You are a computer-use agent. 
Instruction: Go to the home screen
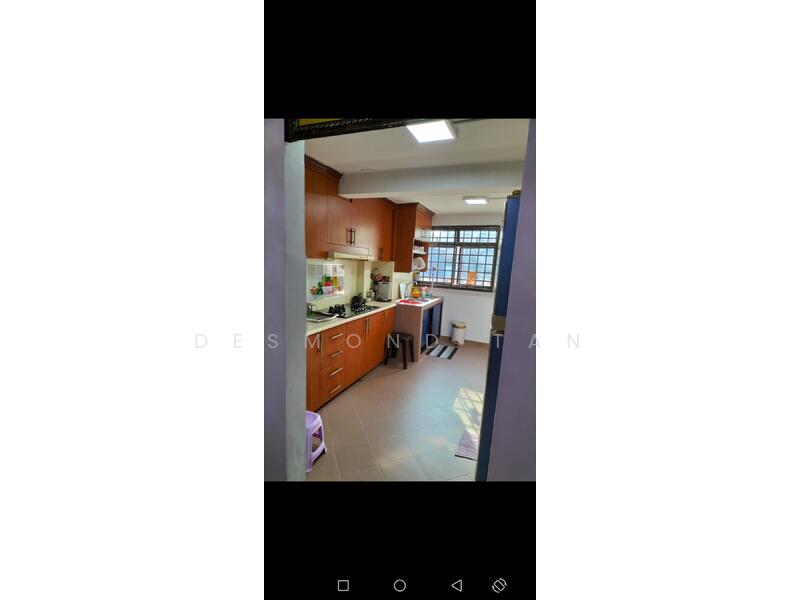pos(400,585)
